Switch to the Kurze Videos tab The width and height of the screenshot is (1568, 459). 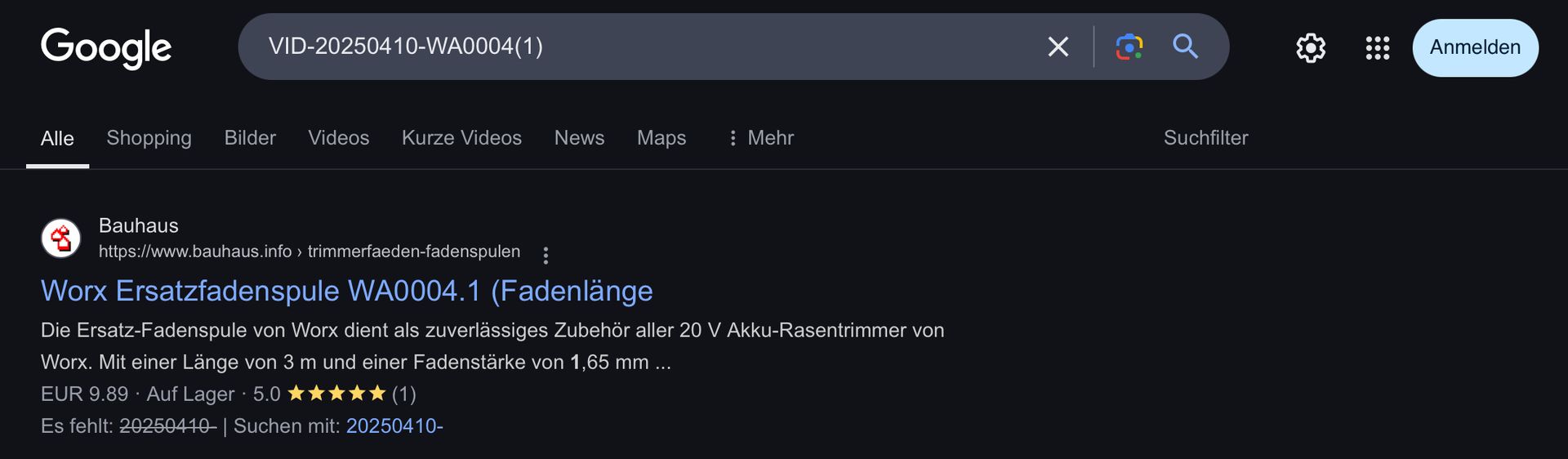tap(461, 138)
